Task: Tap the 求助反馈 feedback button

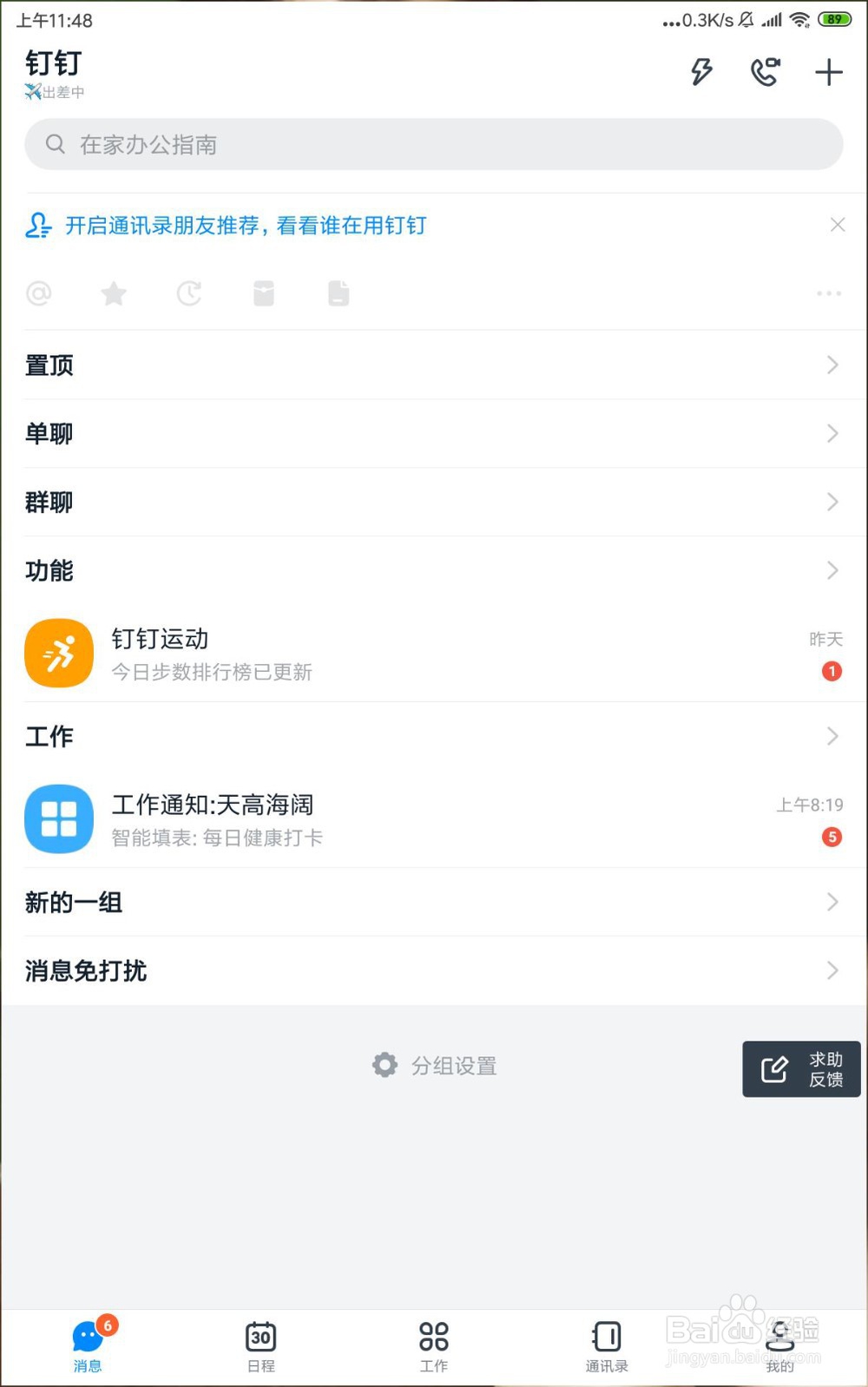Action: coord(800,1068)
